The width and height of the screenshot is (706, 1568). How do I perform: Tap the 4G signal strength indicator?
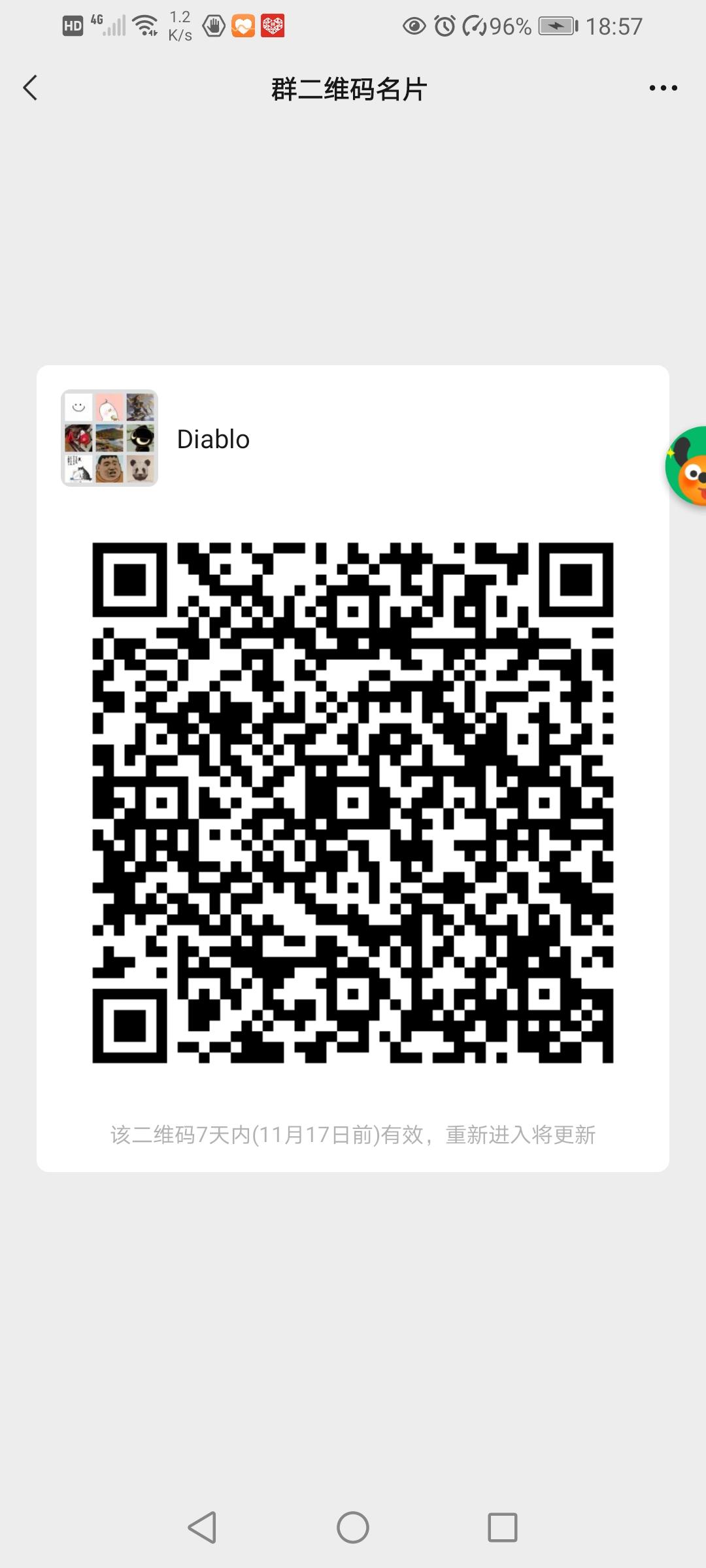(108, 25)
